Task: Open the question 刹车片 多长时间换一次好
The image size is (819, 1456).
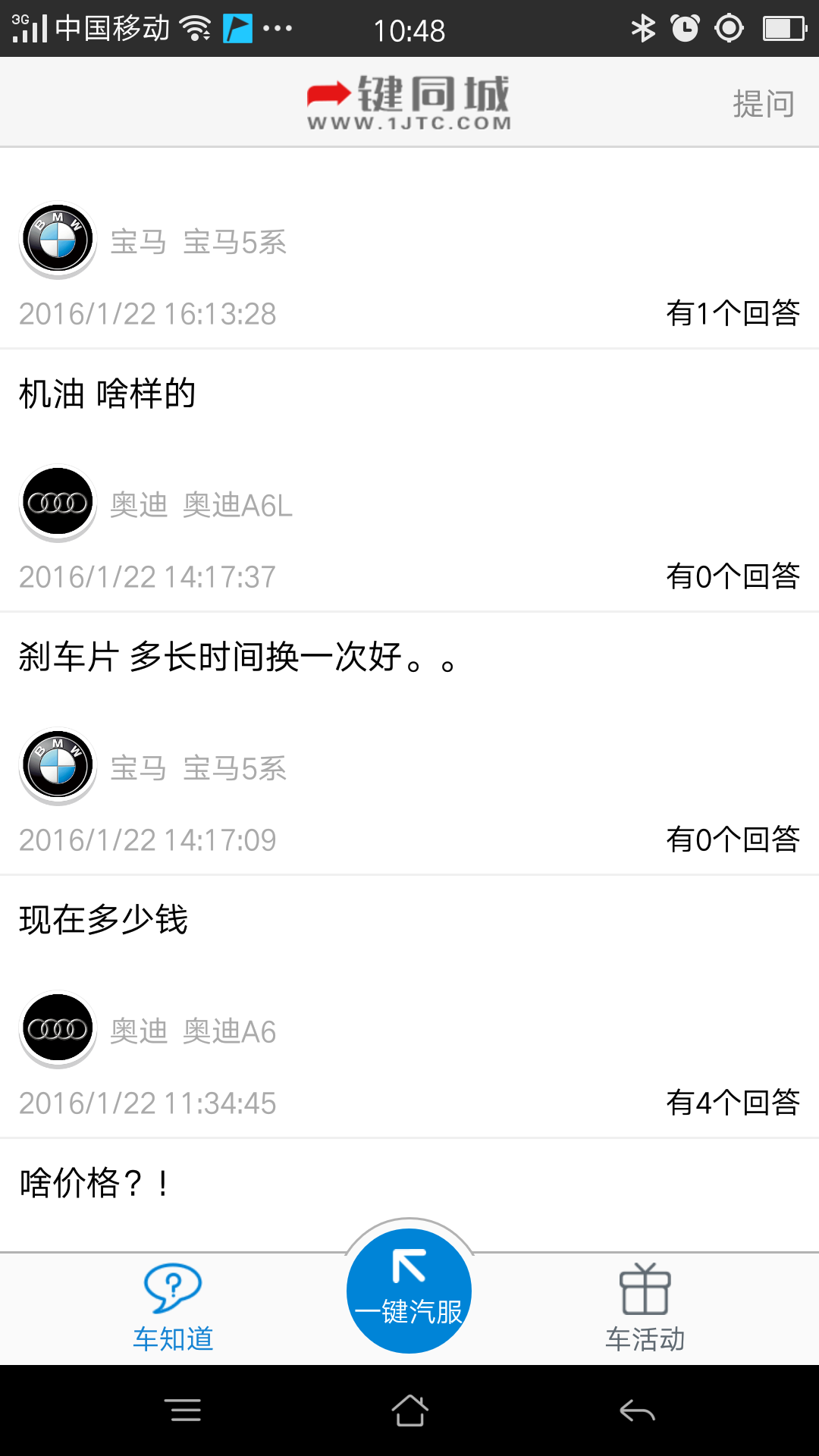Action: (x=237, y=657)
